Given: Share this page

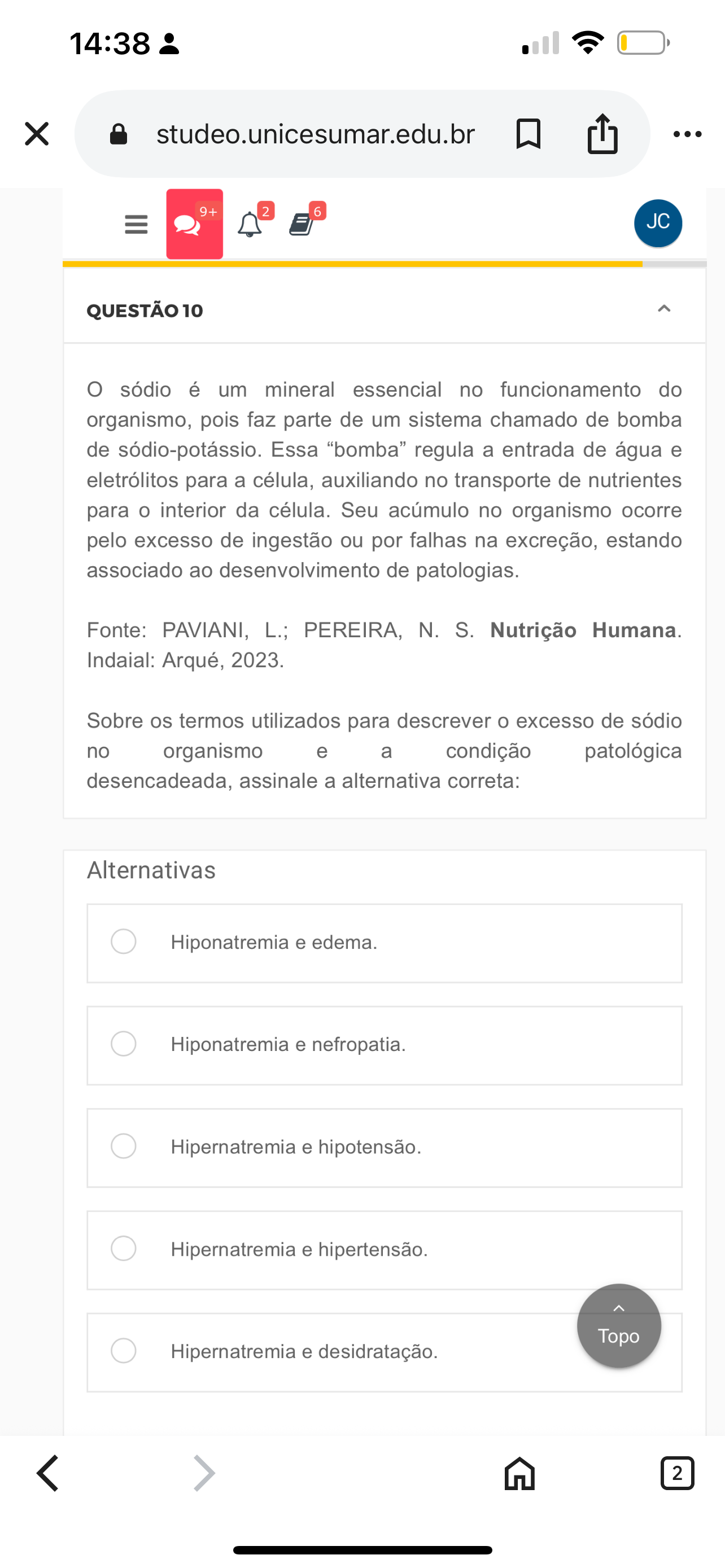Looking at the screenshot, I should (x=602, y=134).
